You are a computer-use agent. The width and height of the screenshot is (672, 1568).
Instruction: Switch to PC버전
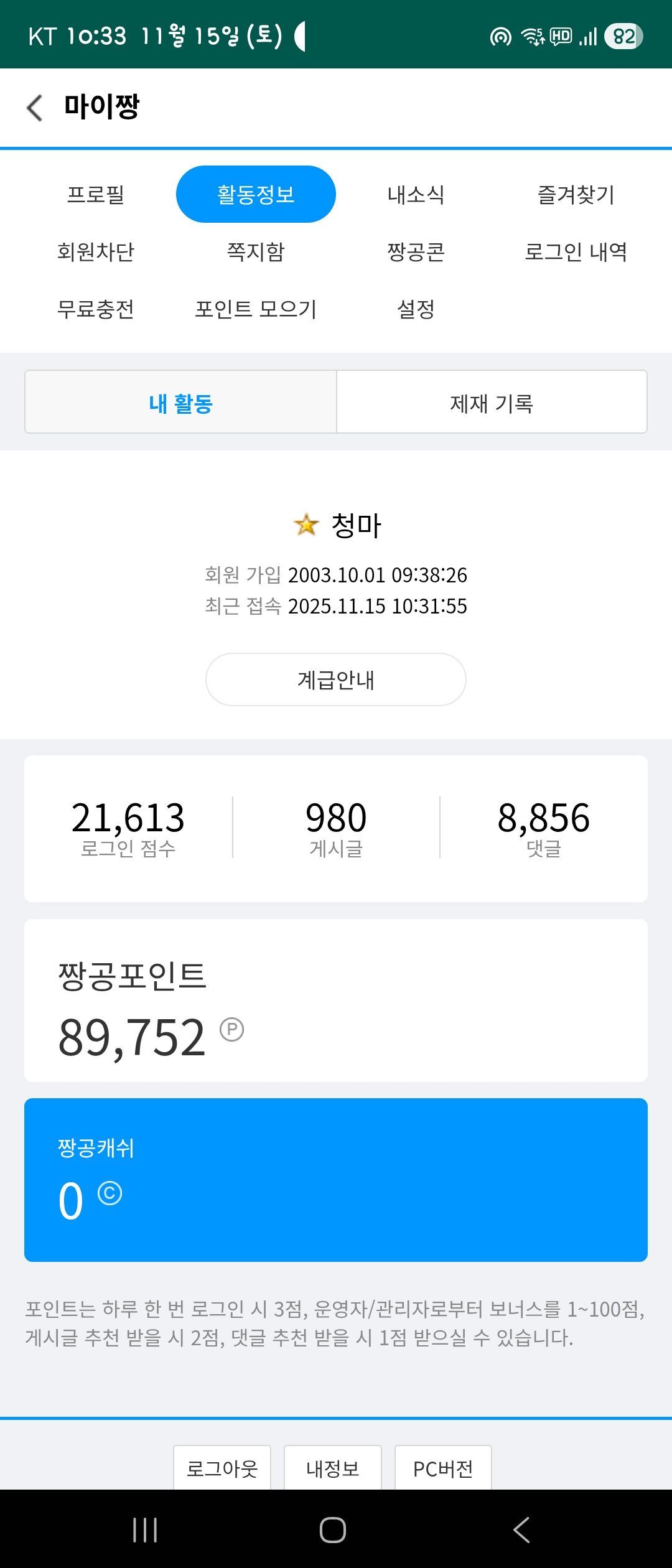coord(443,1468)
